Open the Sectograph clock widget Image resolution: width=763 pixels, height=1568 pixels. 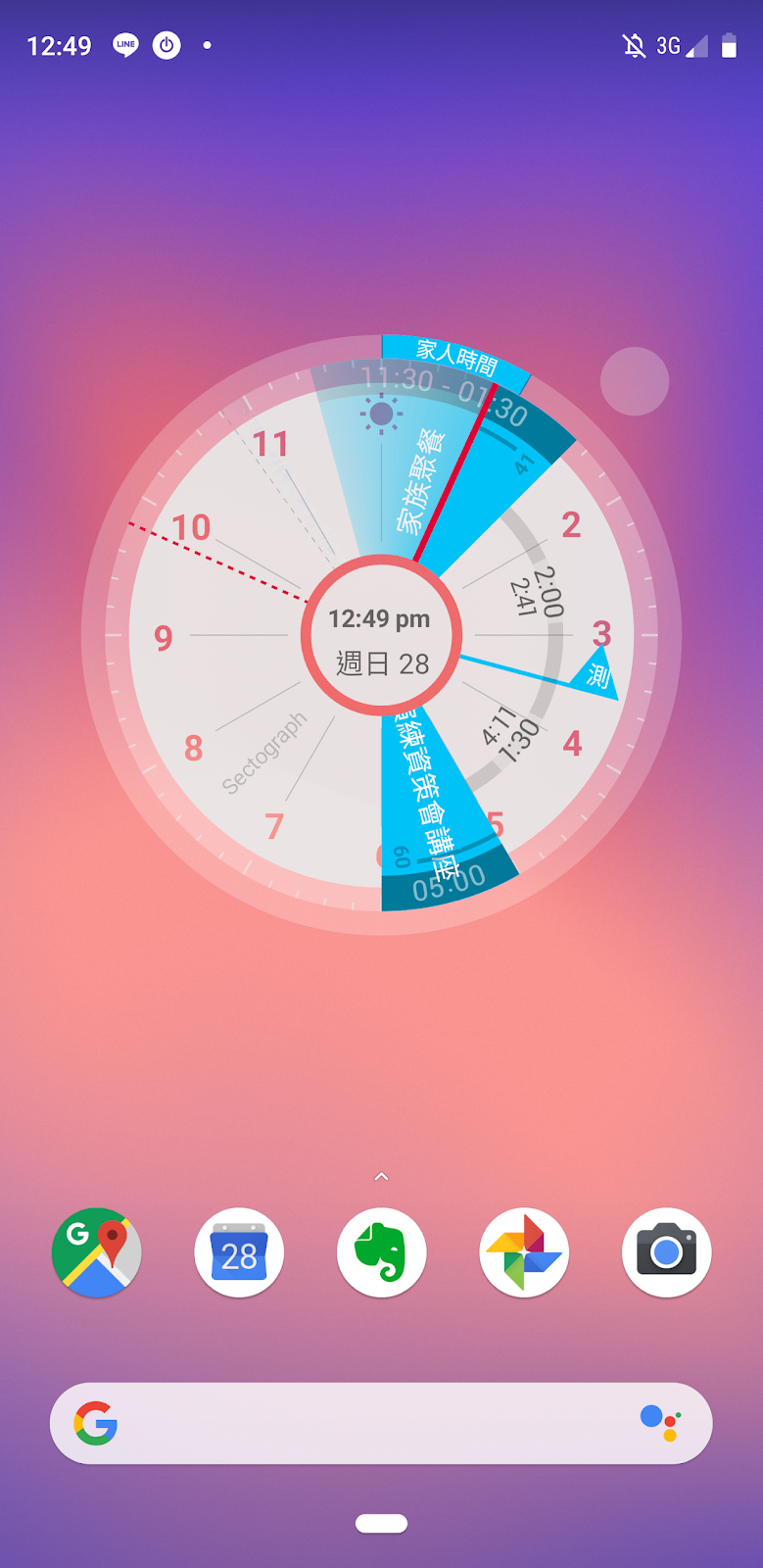pyautogui.click(x=381, y=635)
